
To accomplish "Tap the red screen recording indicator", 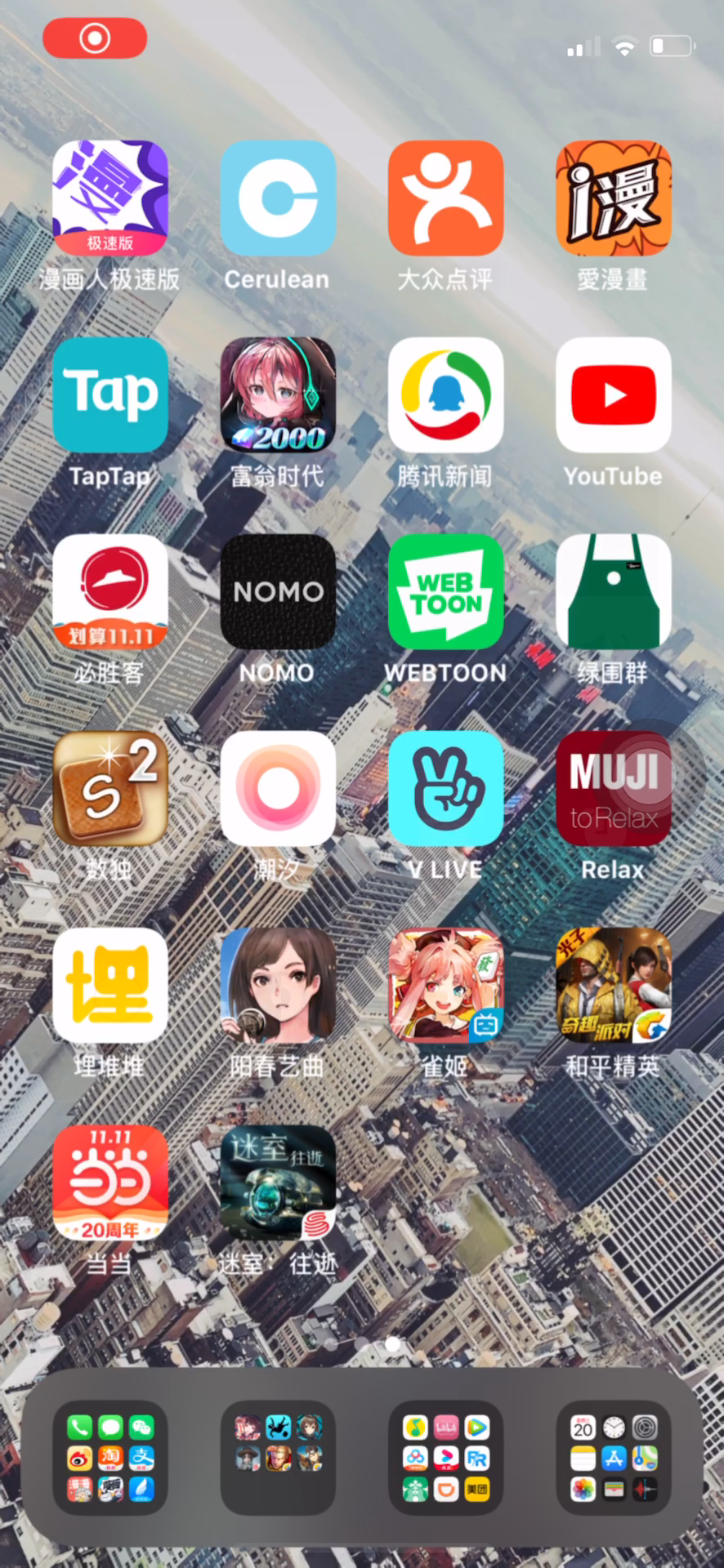I will pos(95,38).
